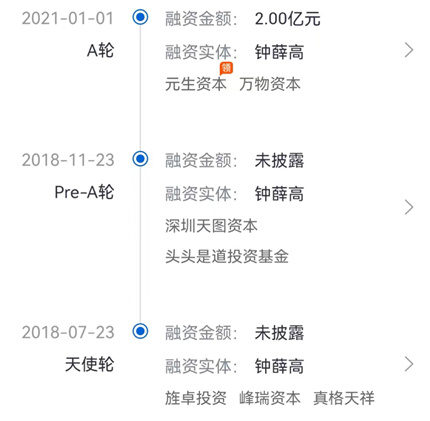
Task: Open the 2018-11-23 Pre-A轮 financing details
Action: point(409,207)
